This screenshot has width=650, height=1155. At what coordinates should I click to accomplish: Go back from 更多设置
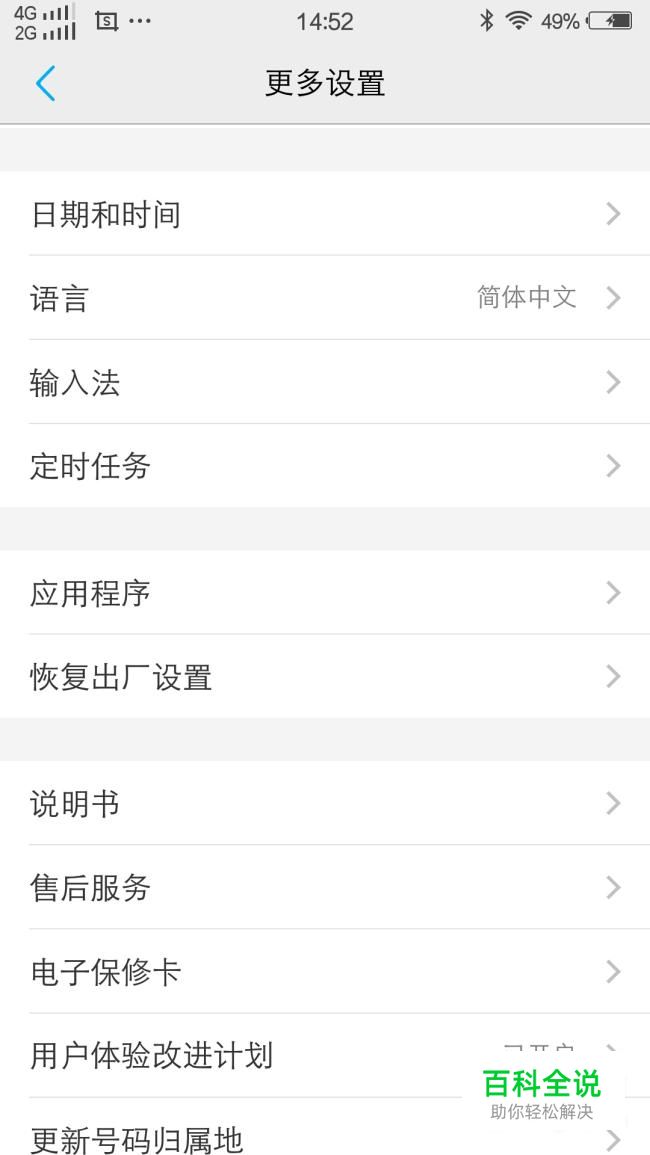point(45,83)
